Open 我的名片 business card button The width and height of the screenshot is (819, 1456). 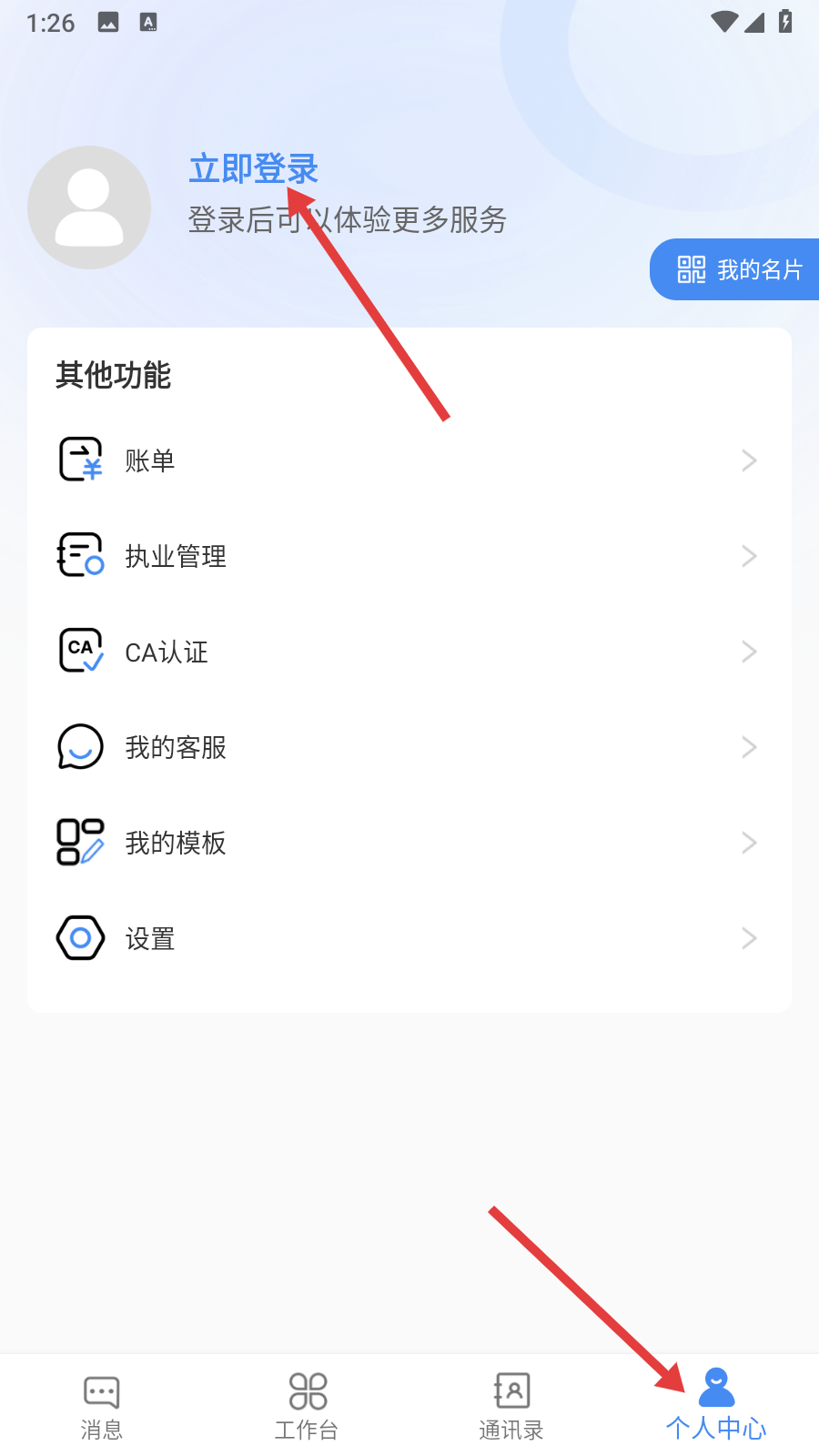point(735,269)
